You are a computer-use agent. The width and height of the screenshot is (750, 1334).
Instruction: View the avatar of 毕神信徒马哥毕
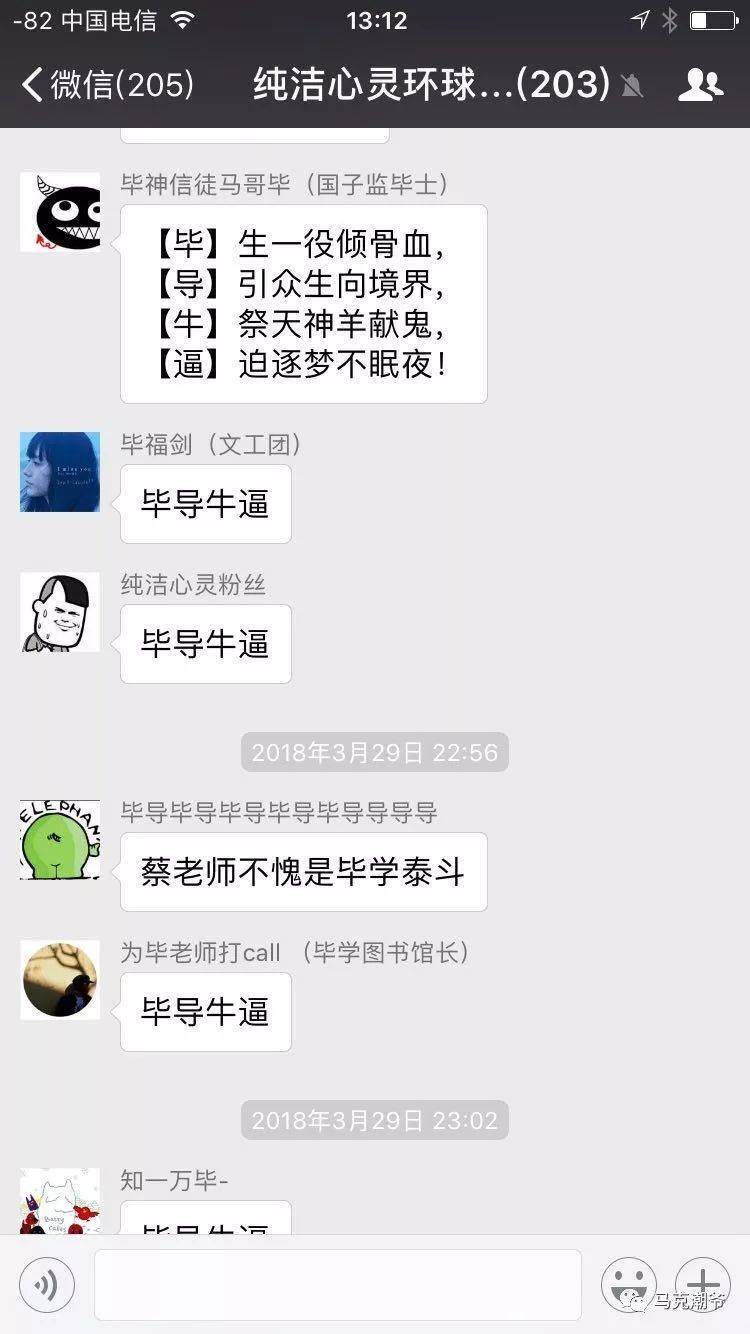point(60,212)
